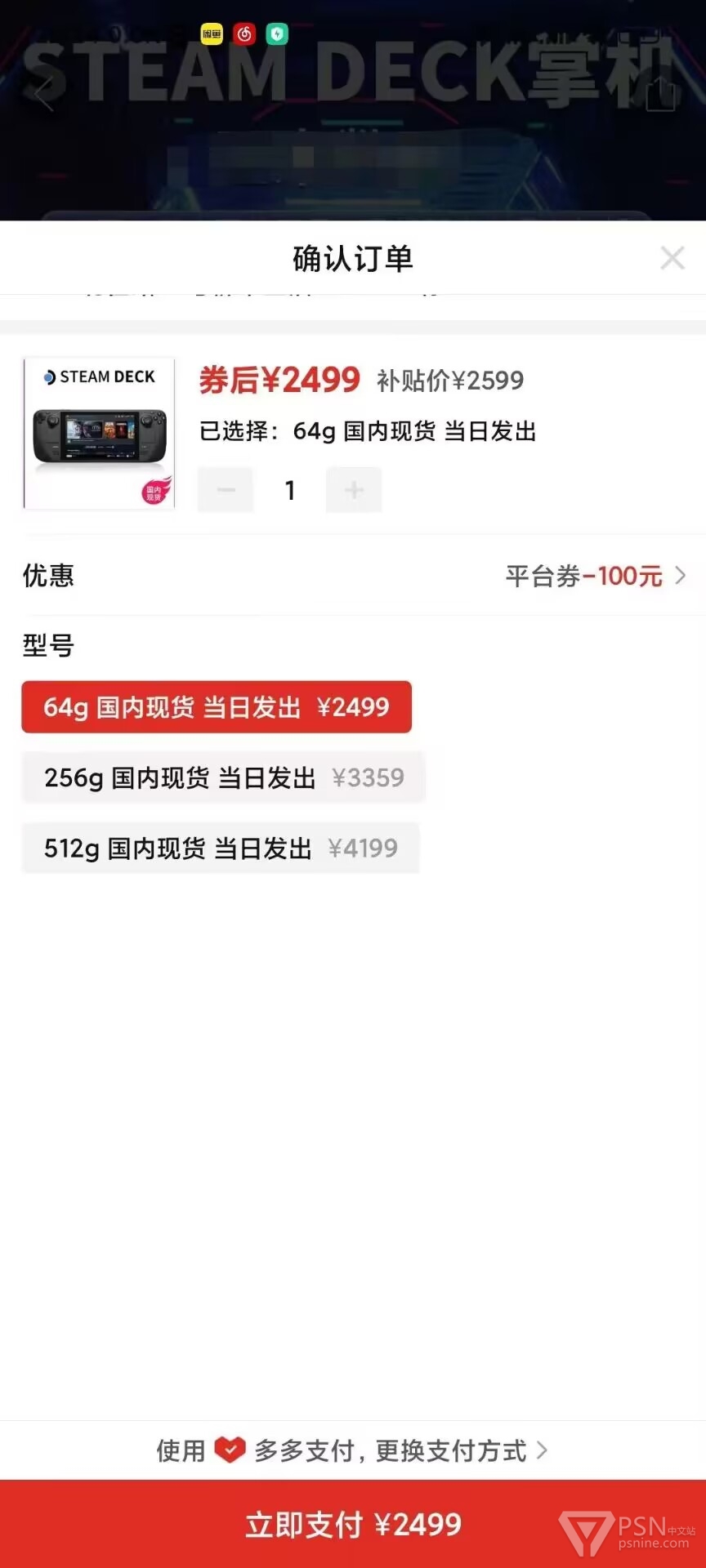Open the 优惠 平台券-100元 coupon row
The image size is (706, 1568).
[595, 577]
